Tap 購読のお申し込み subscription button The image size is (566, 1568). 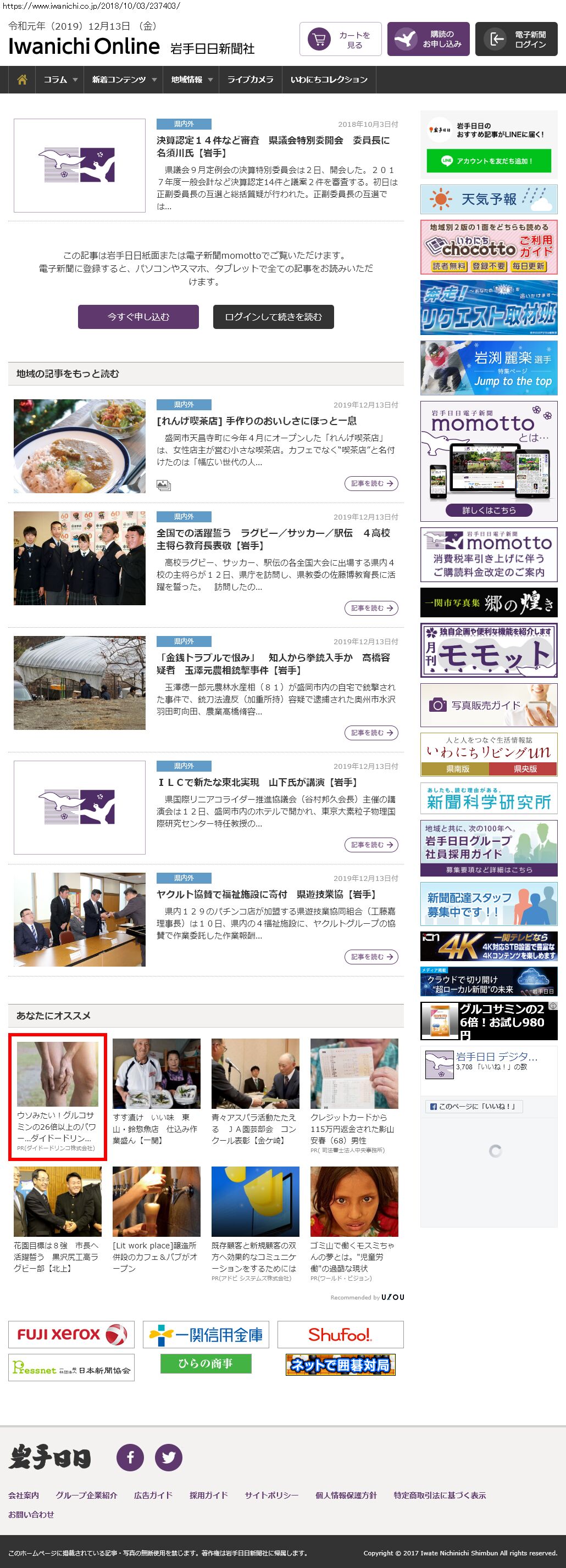click(x=428, y=40)
